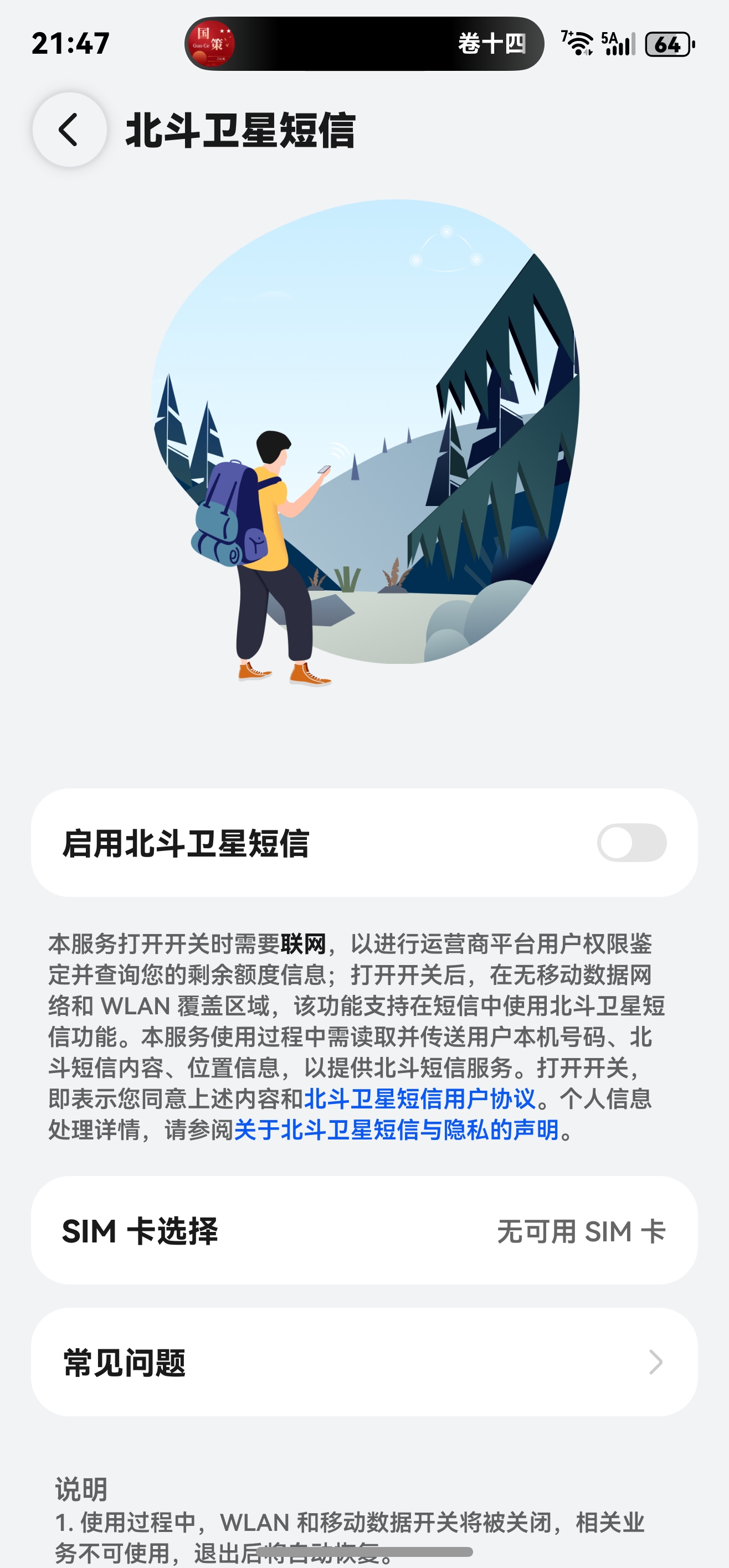Enable the 启用北斗卫星短信 switch
The height and width of the screenshot is (1568, 729).
[x=631, y=843]
